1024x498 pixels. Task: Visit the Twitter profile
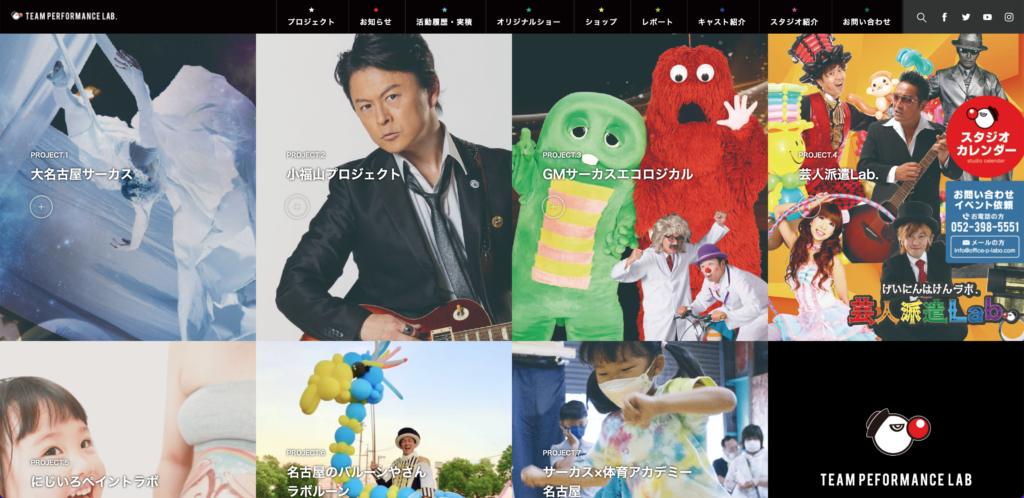(x=966, y=17)
